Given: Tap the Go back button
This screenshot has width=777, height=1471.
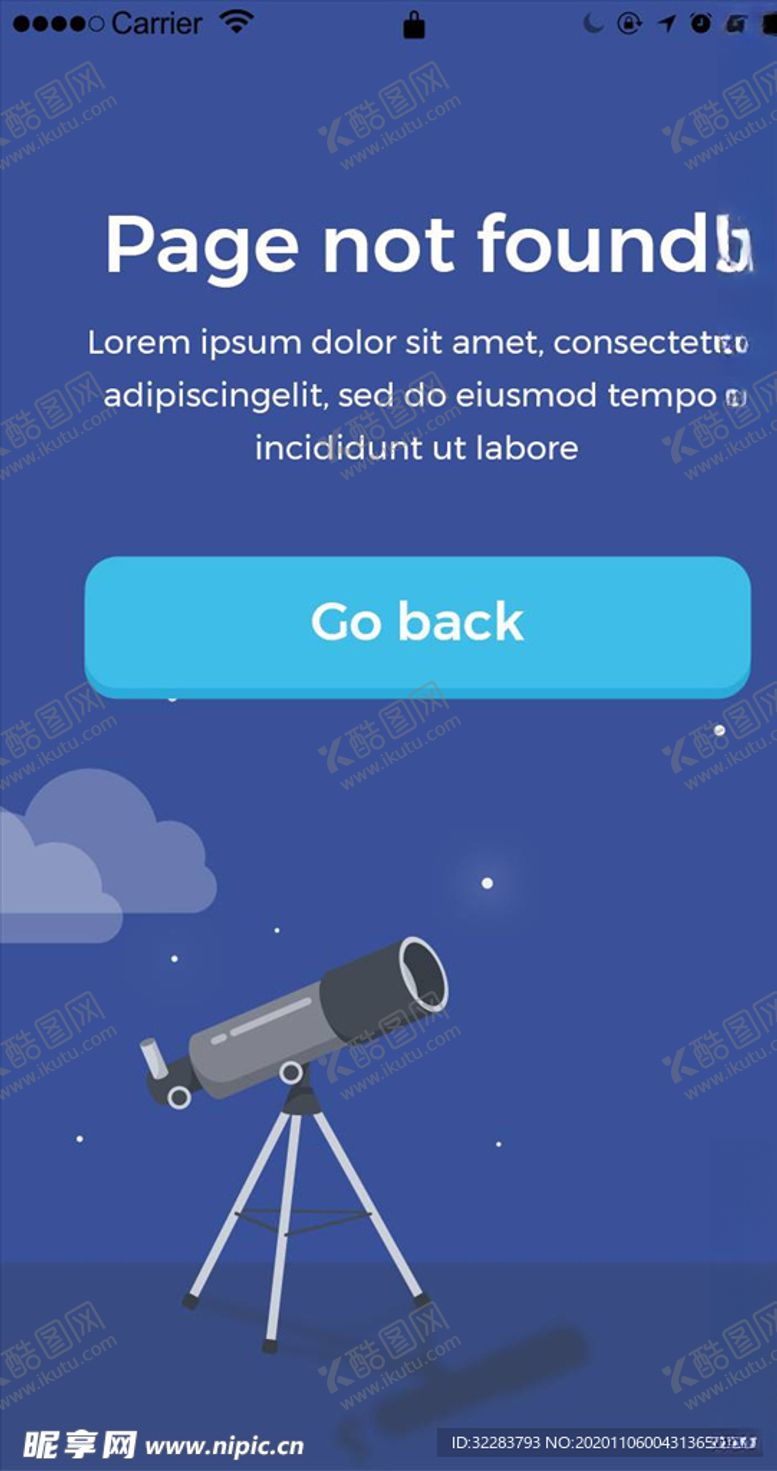Looking at the screenshot, I should [417, 624].
